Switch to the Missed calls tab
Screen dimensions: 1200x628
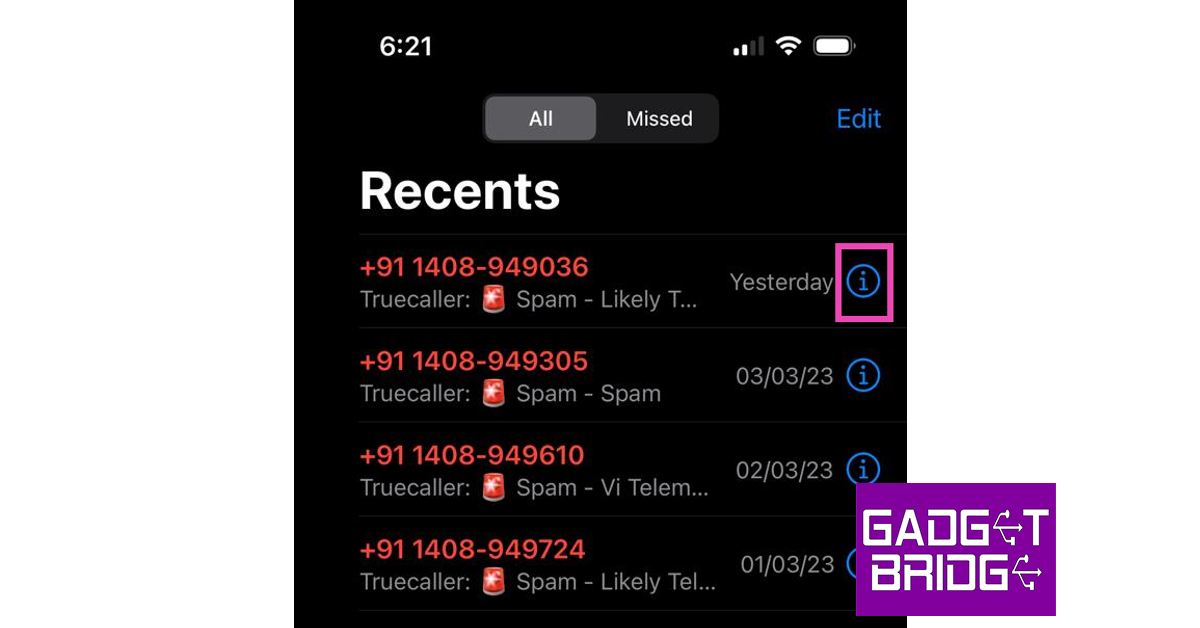[659, 119]
